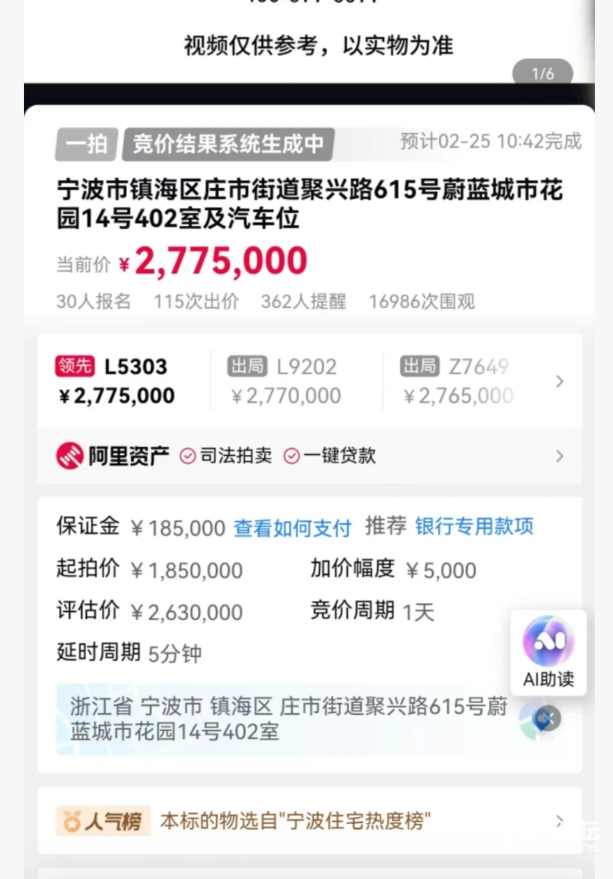Launch the AI助读 assistant
Viewport: 613px width, 879px height.
click(x=548, y=652)
